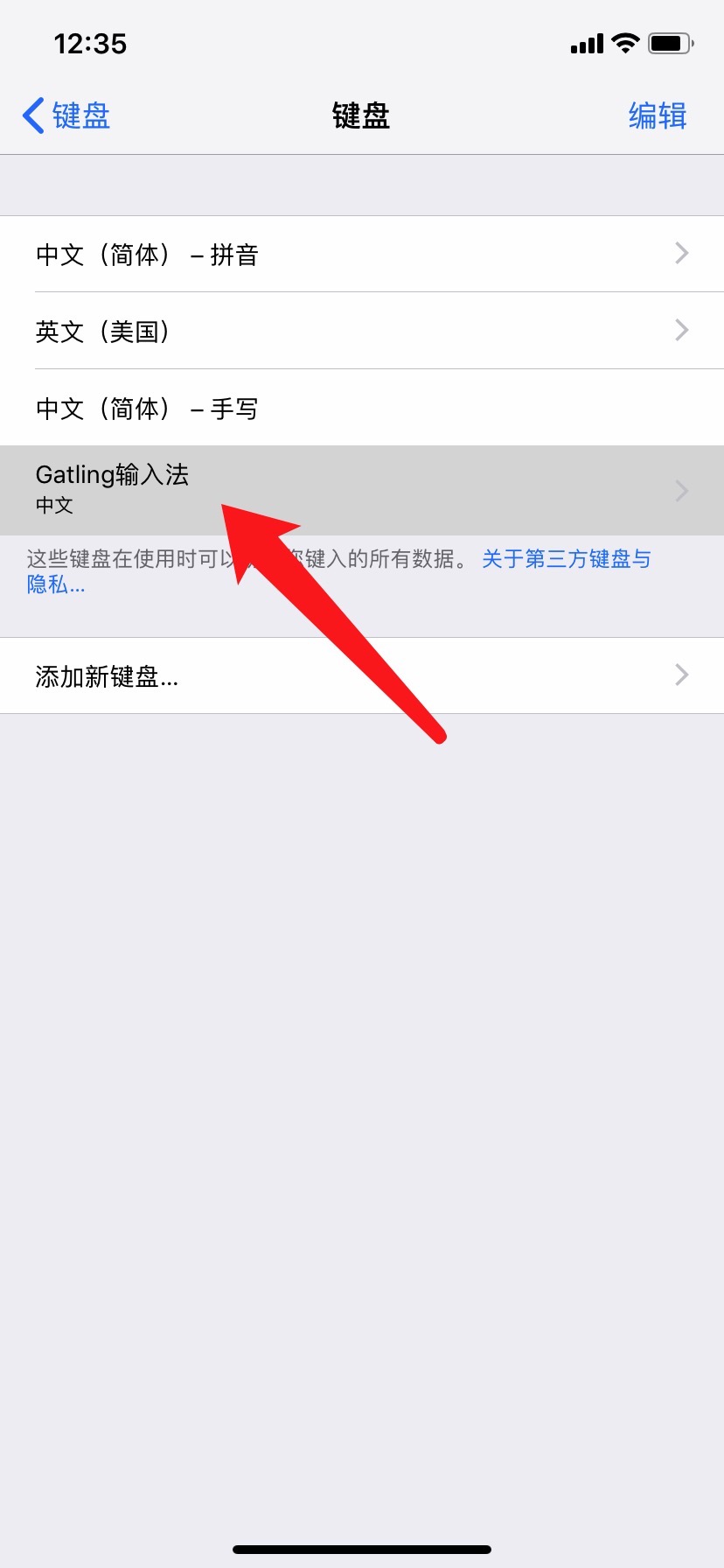Tap 编辑 to edit keyboard list

click(x=658, y=115)
